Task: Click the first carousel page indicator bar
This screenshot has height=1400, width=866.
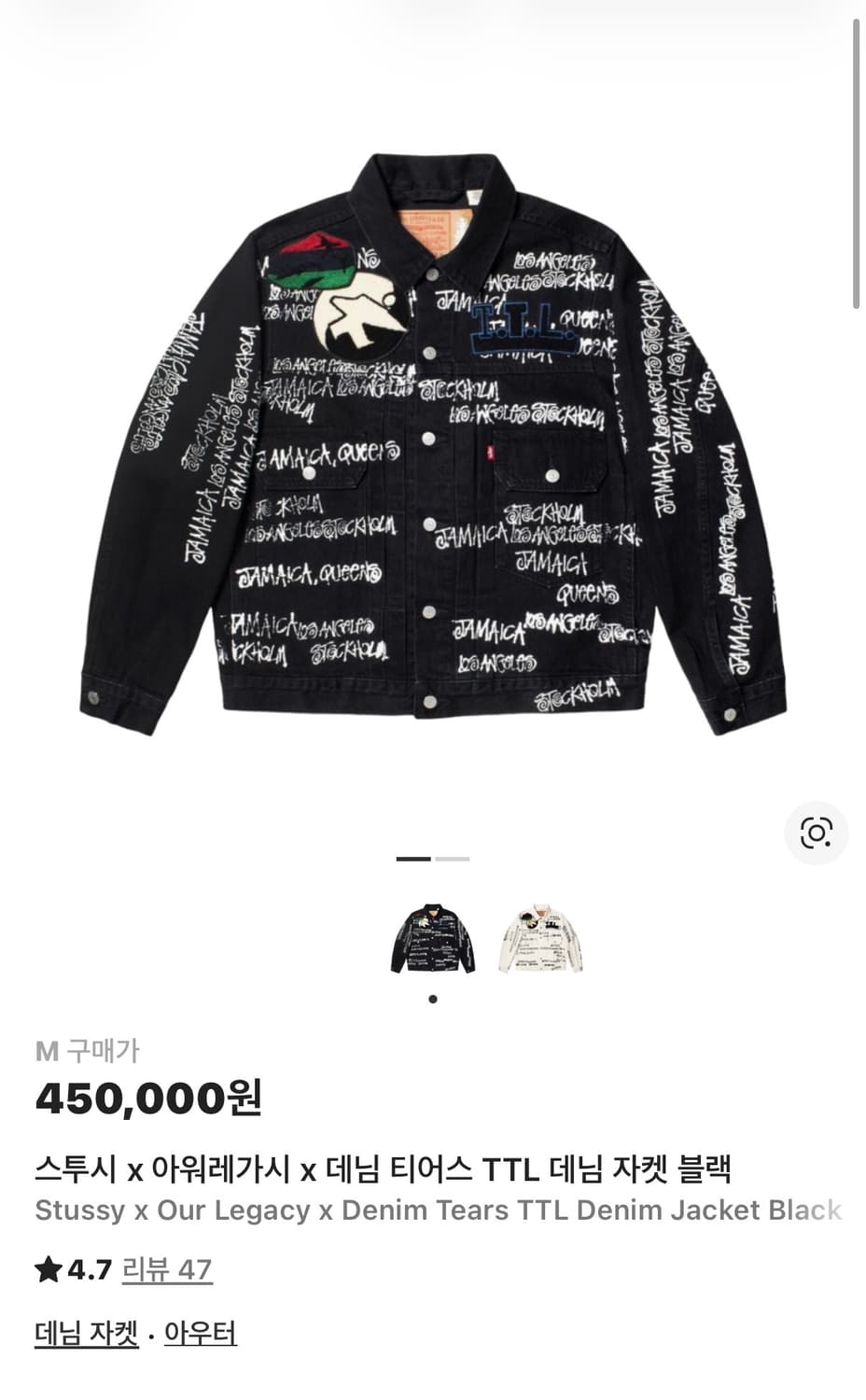Action: coord(412,860)
